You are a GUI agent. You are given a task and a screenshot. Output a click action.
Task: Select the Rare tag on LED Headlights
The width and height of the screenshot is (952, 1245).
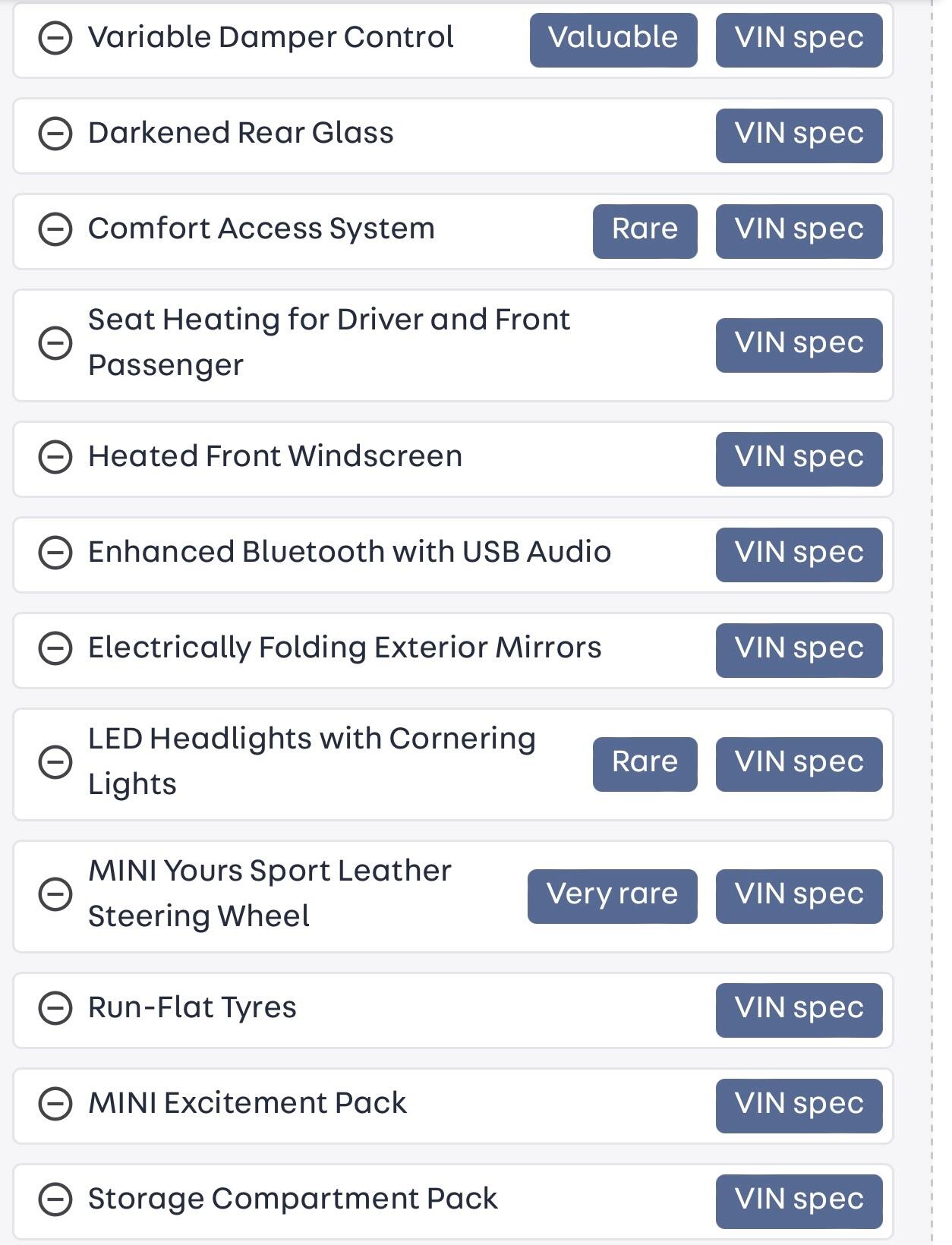click(645, 762)
